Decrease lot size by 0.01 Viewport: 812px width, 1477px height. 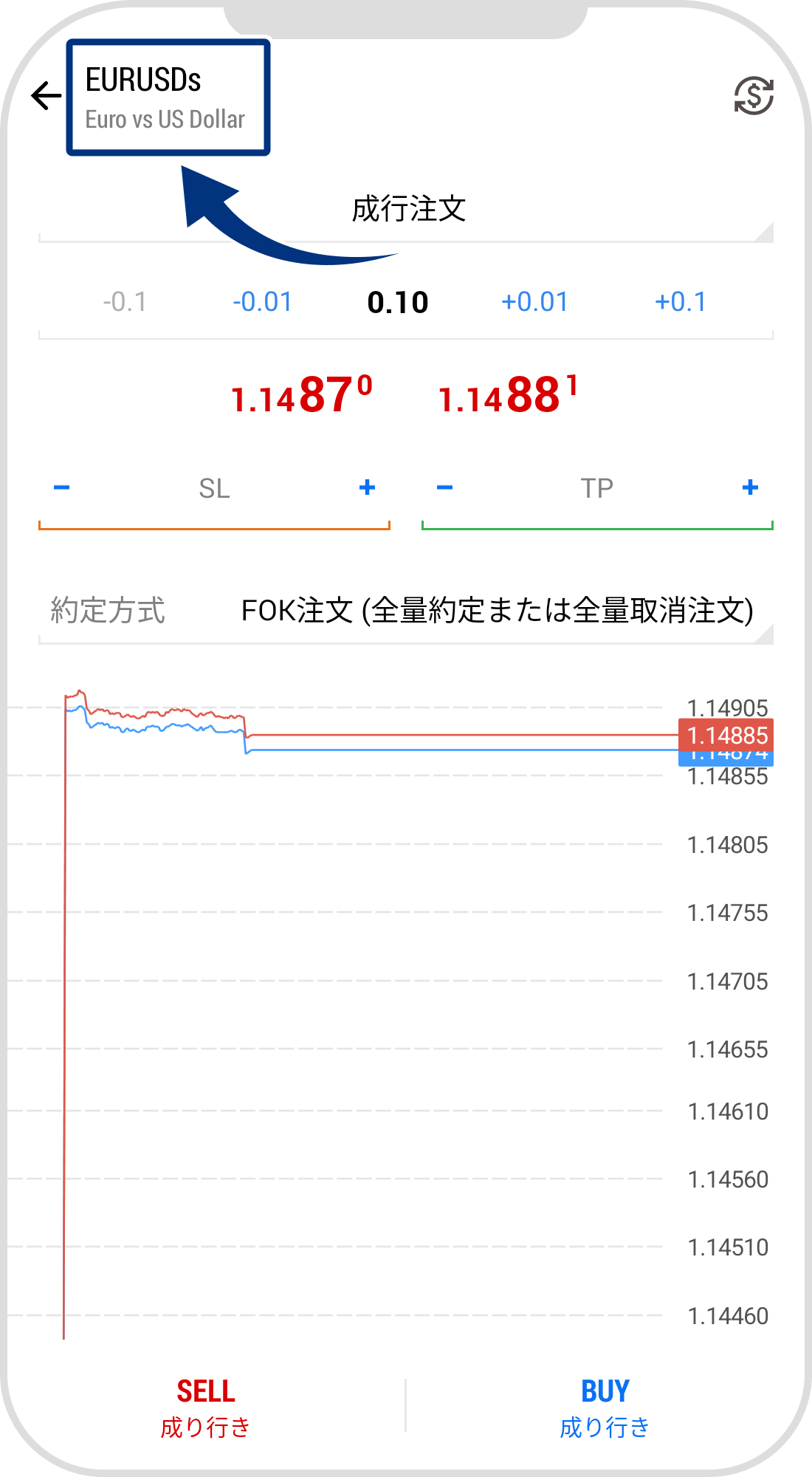263,301
